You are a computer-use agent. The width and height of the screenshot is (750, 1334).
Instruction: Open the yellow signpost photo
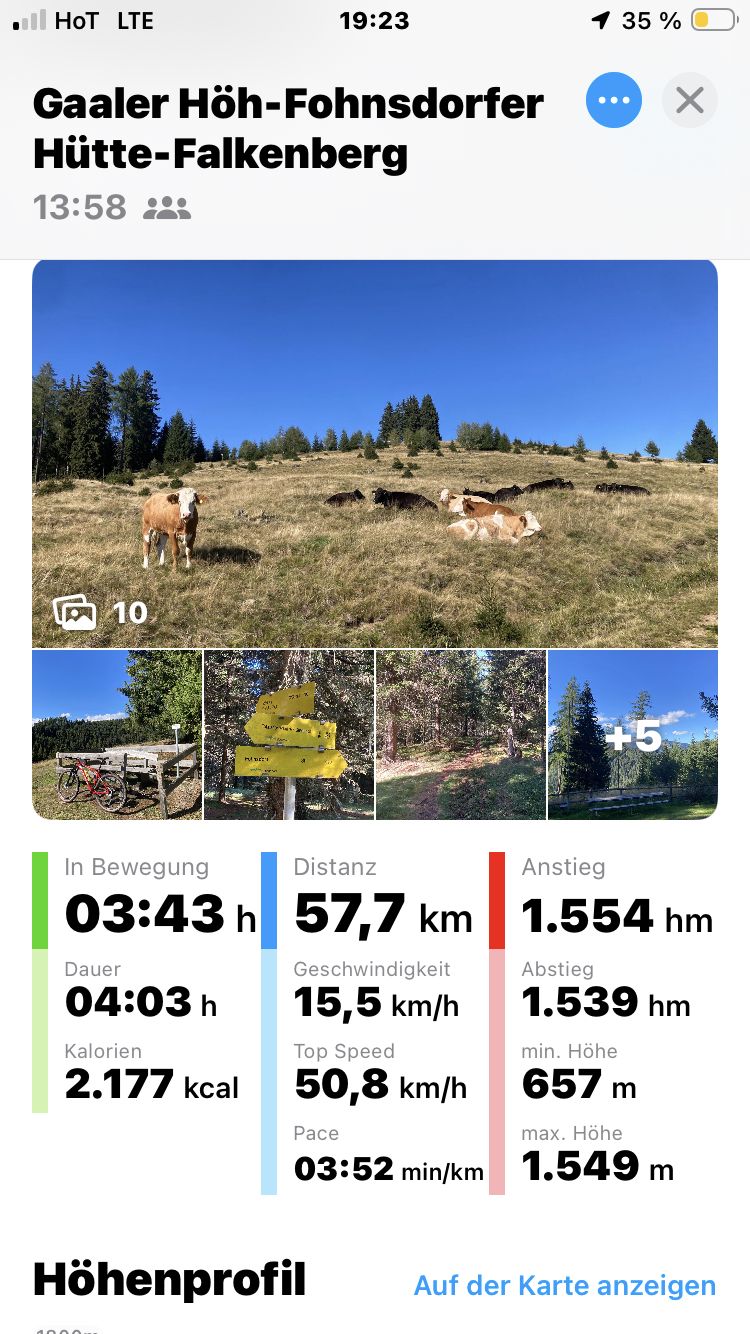(x=289, y=735)
